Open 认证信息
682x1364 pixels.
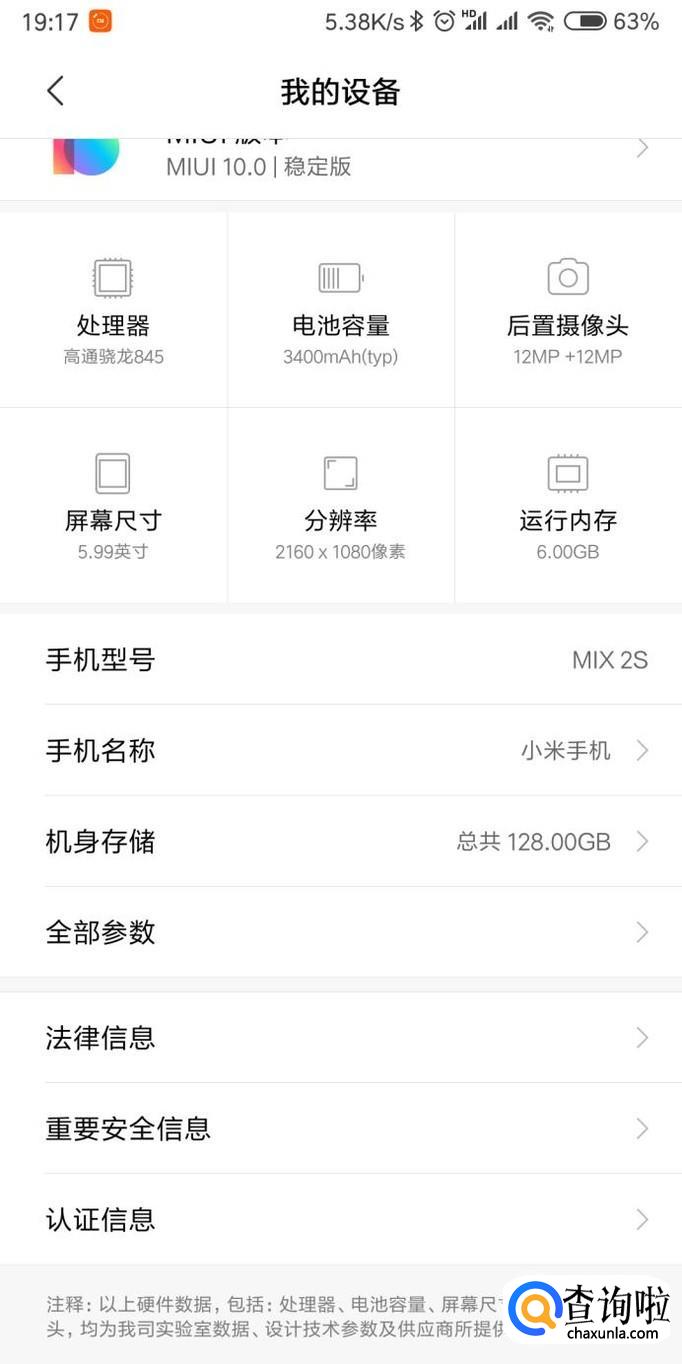click(340, 1219)
